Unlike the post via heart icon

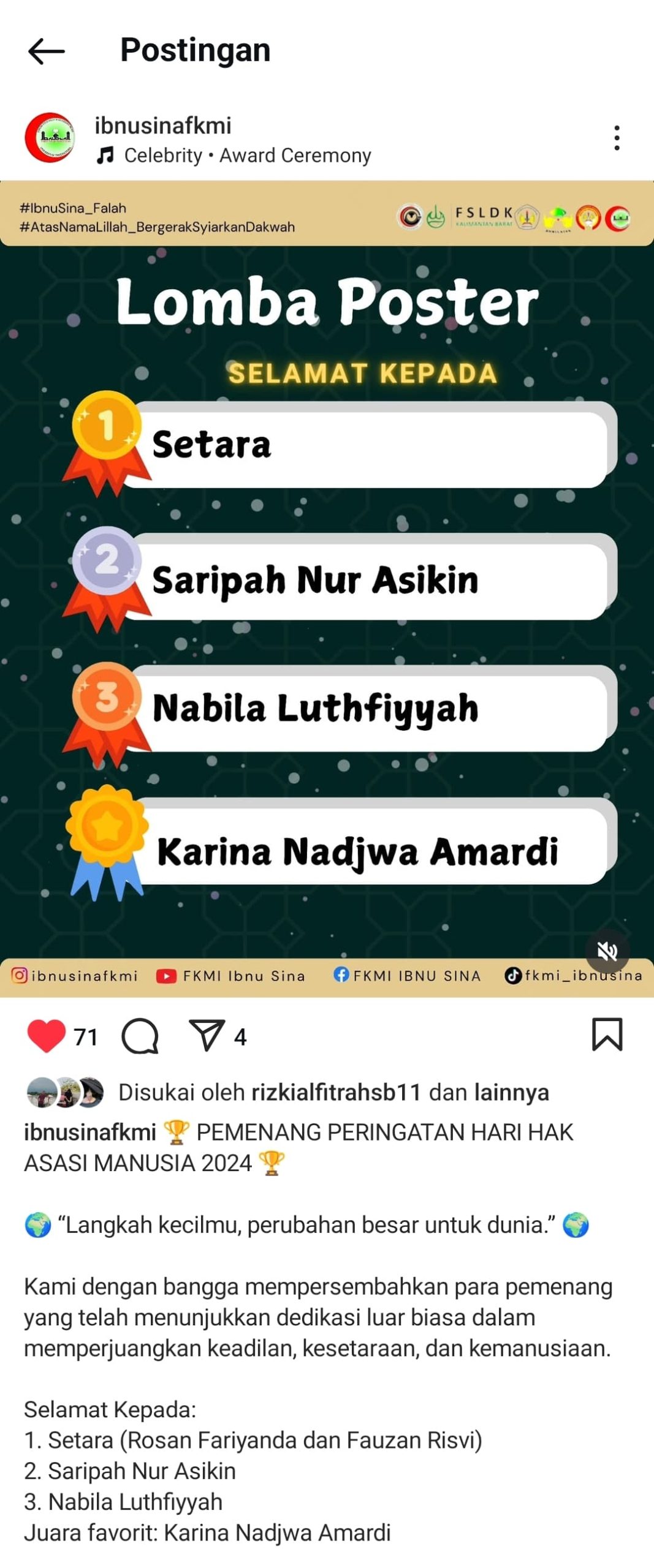pos(47,1036)
